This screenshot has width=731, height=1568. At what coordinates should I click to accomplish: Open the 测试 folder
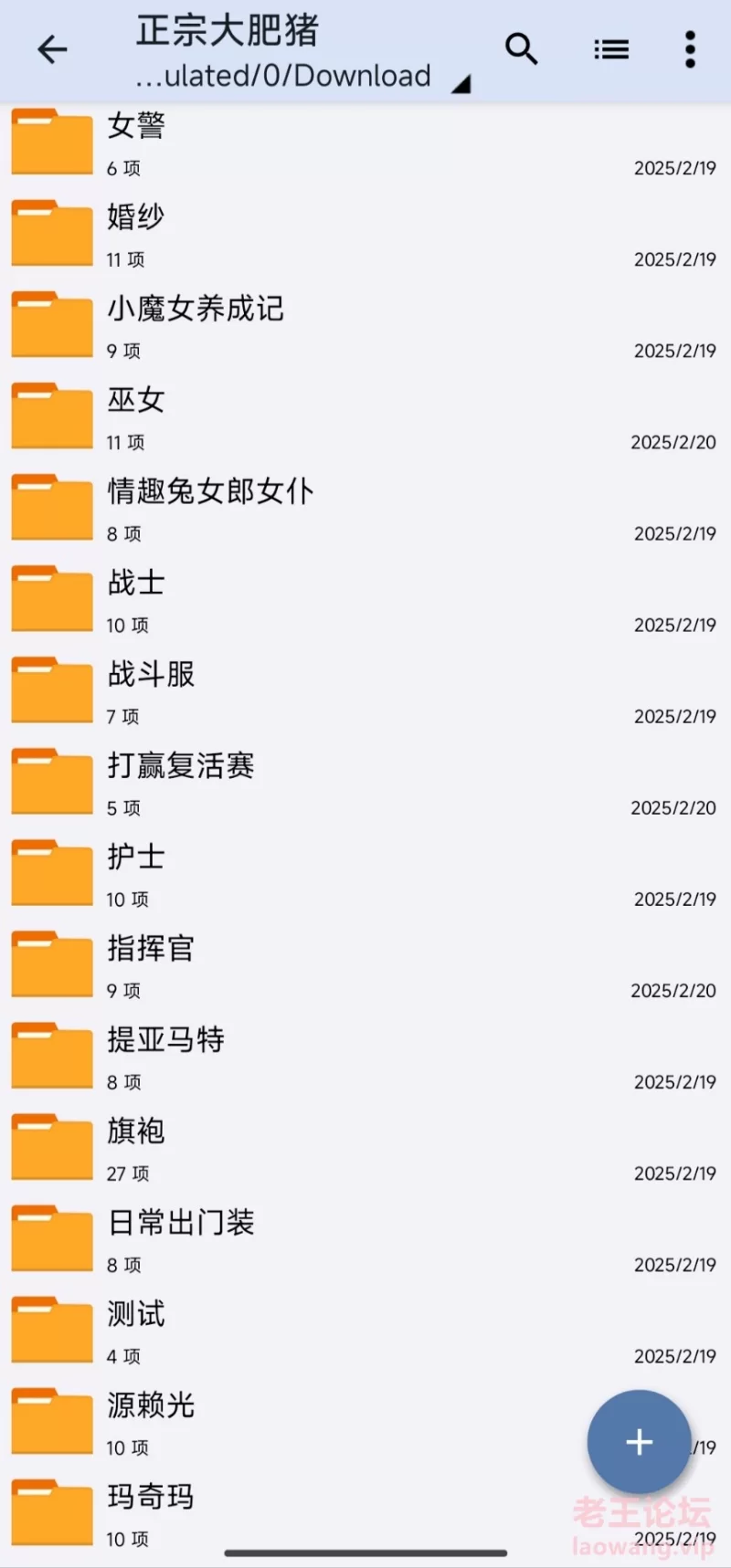[365, 1331]
